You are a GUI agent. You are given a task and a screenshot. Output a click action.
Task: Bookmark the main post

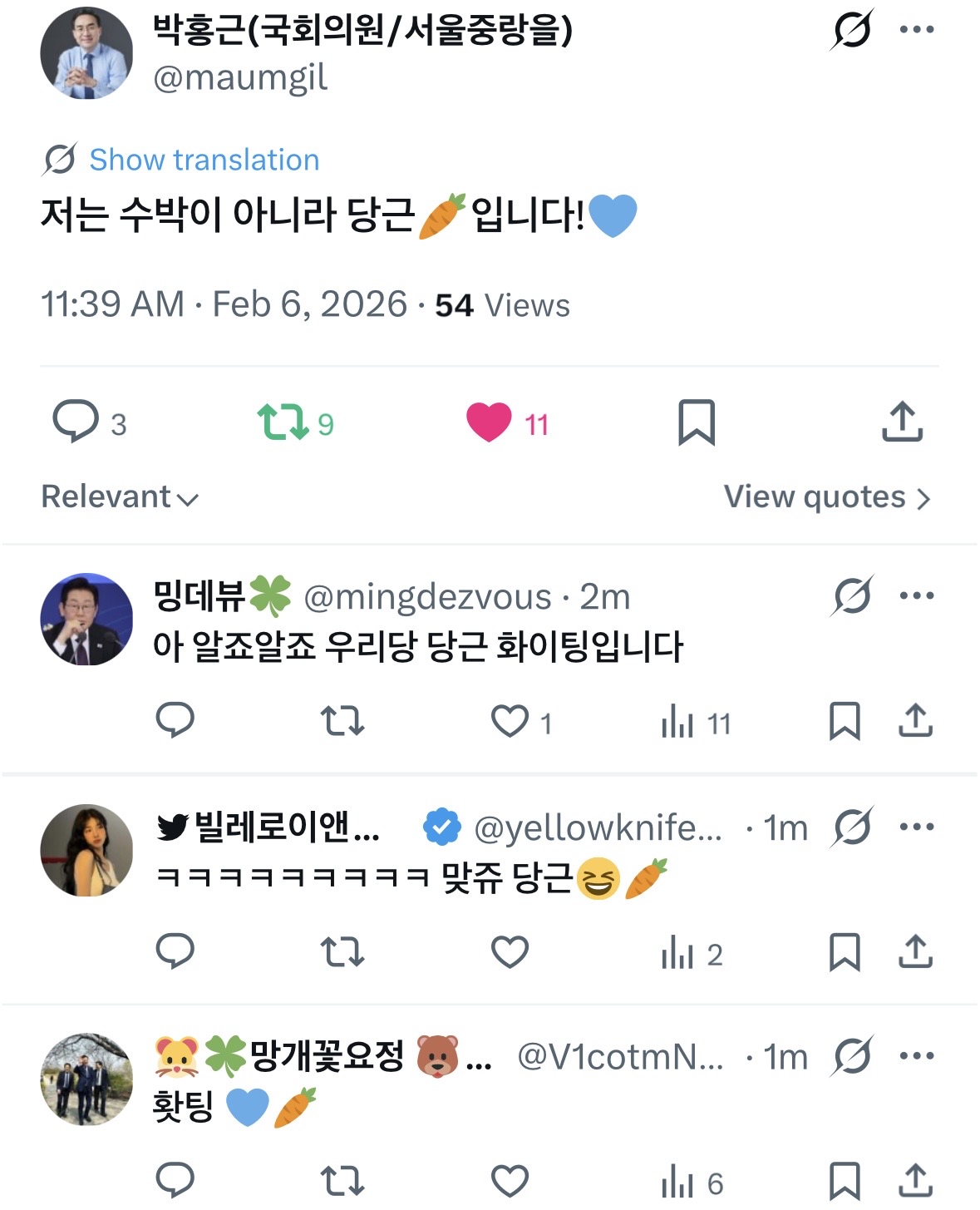pos(697,422)
